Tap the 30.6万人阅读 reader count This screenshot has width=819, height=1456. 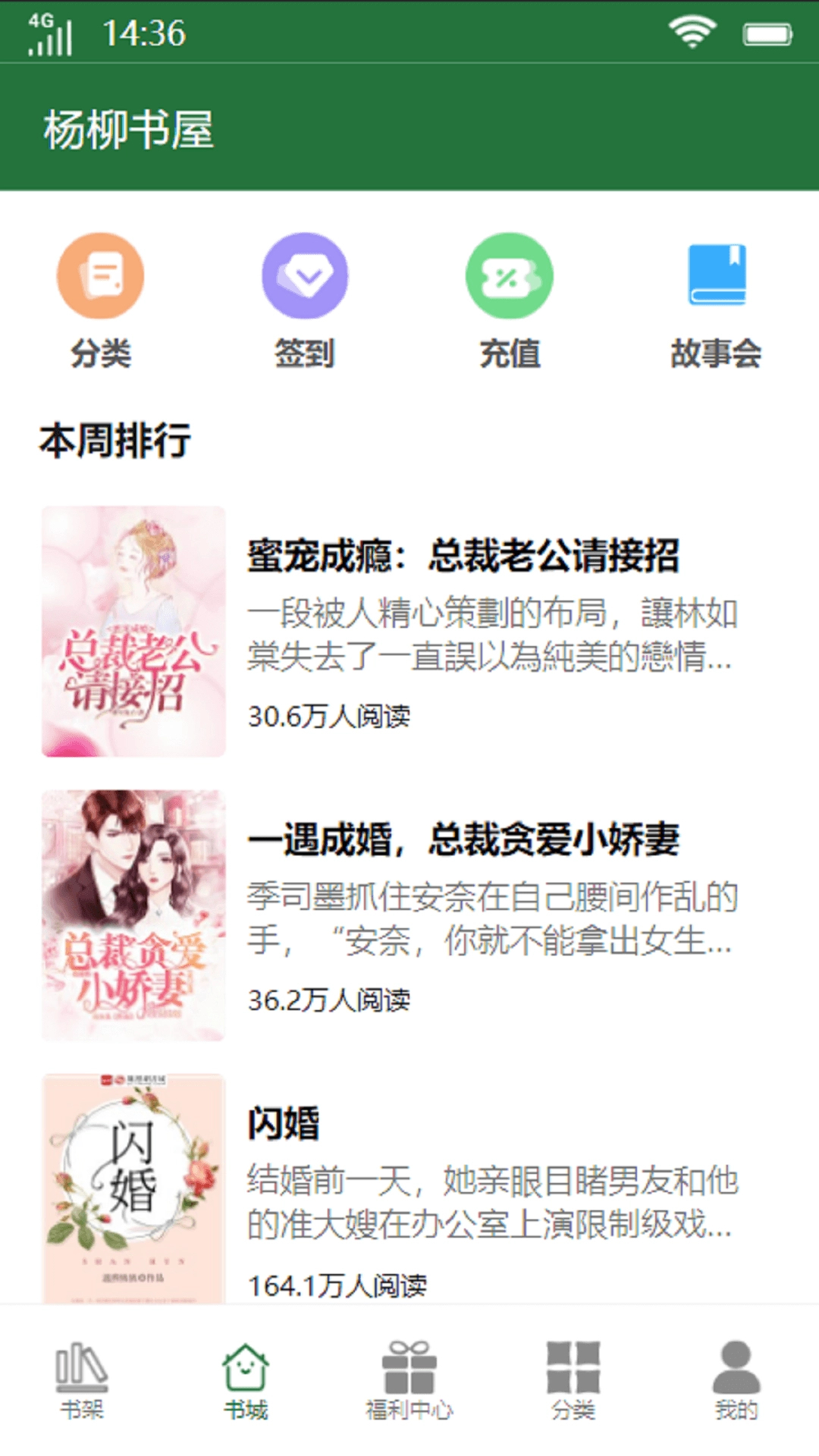330,717
